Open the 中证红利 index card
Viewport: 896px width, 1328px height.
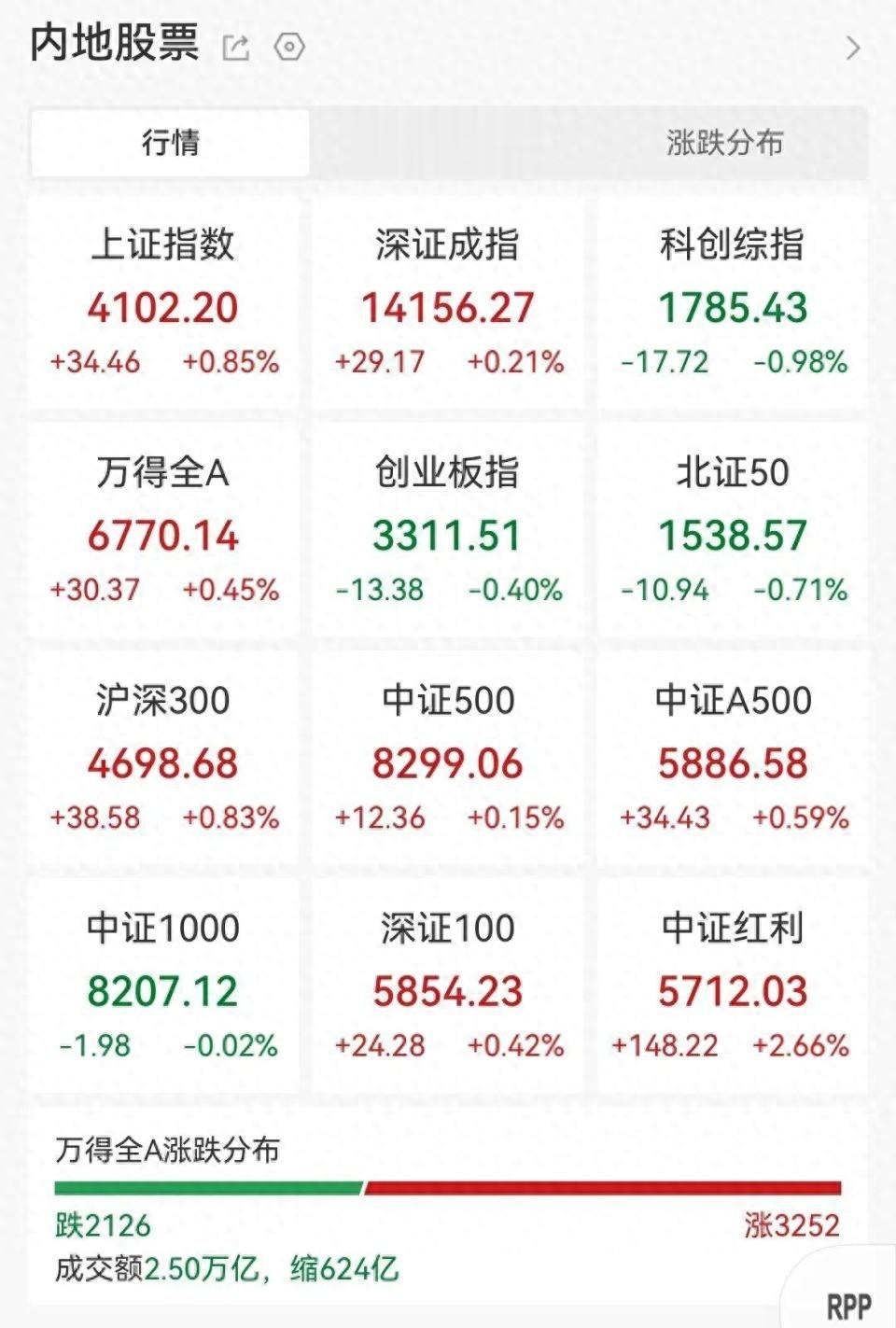coord(733,986)
